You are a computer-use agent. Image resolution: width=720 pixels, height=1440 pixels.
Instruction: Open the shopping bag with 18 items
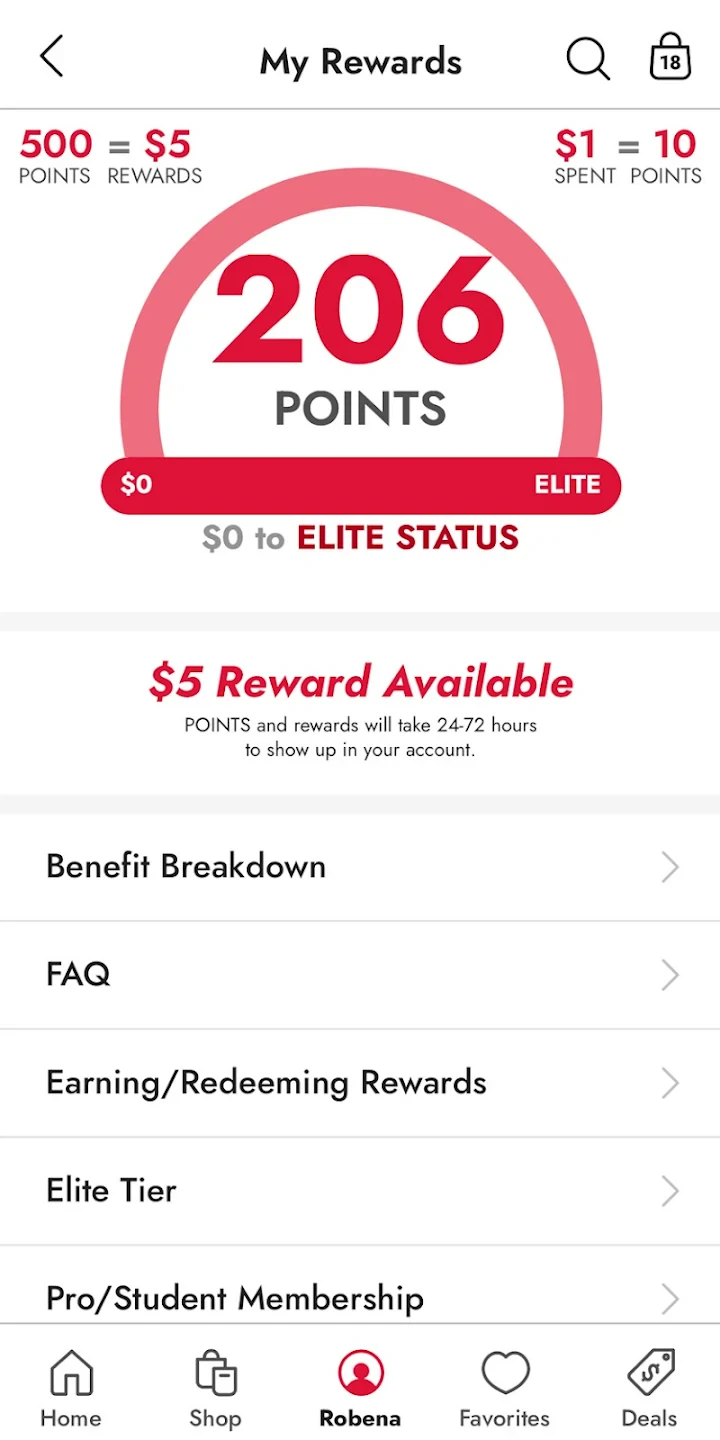coord(670,57)
